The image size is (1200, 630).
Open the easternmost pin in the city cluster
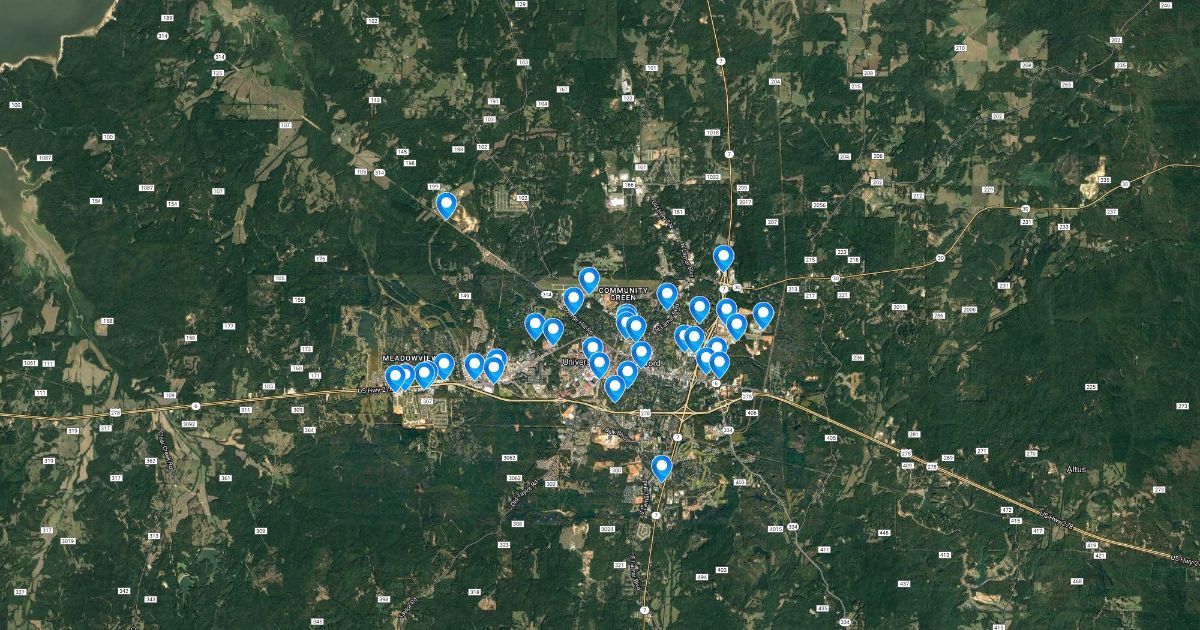click(x=763, y=315)
